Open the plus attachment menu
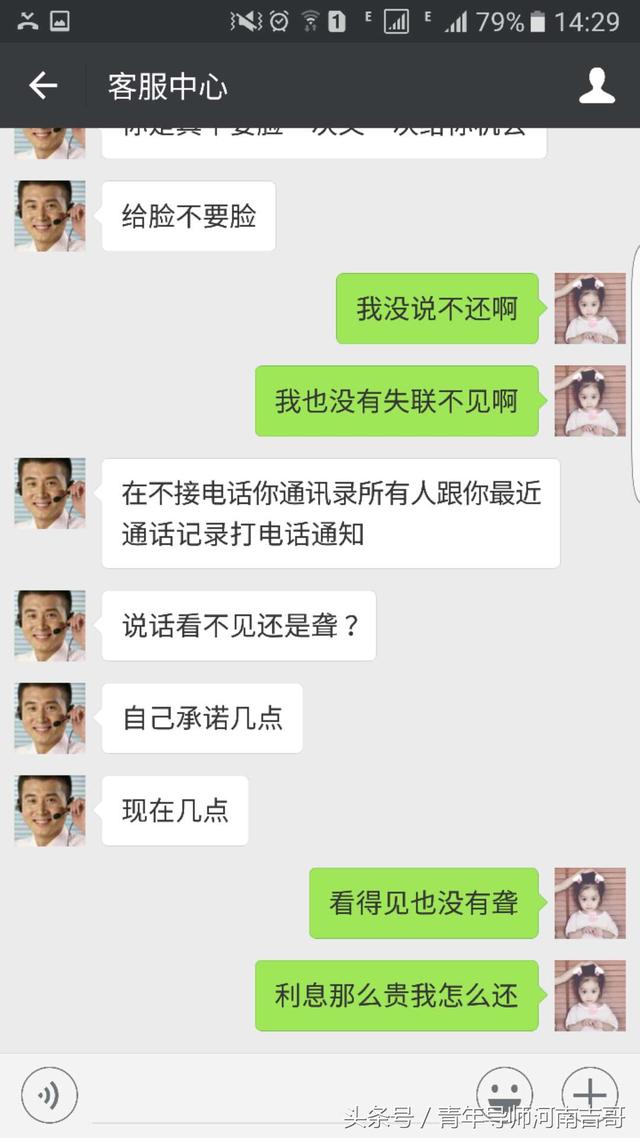 590,1093
